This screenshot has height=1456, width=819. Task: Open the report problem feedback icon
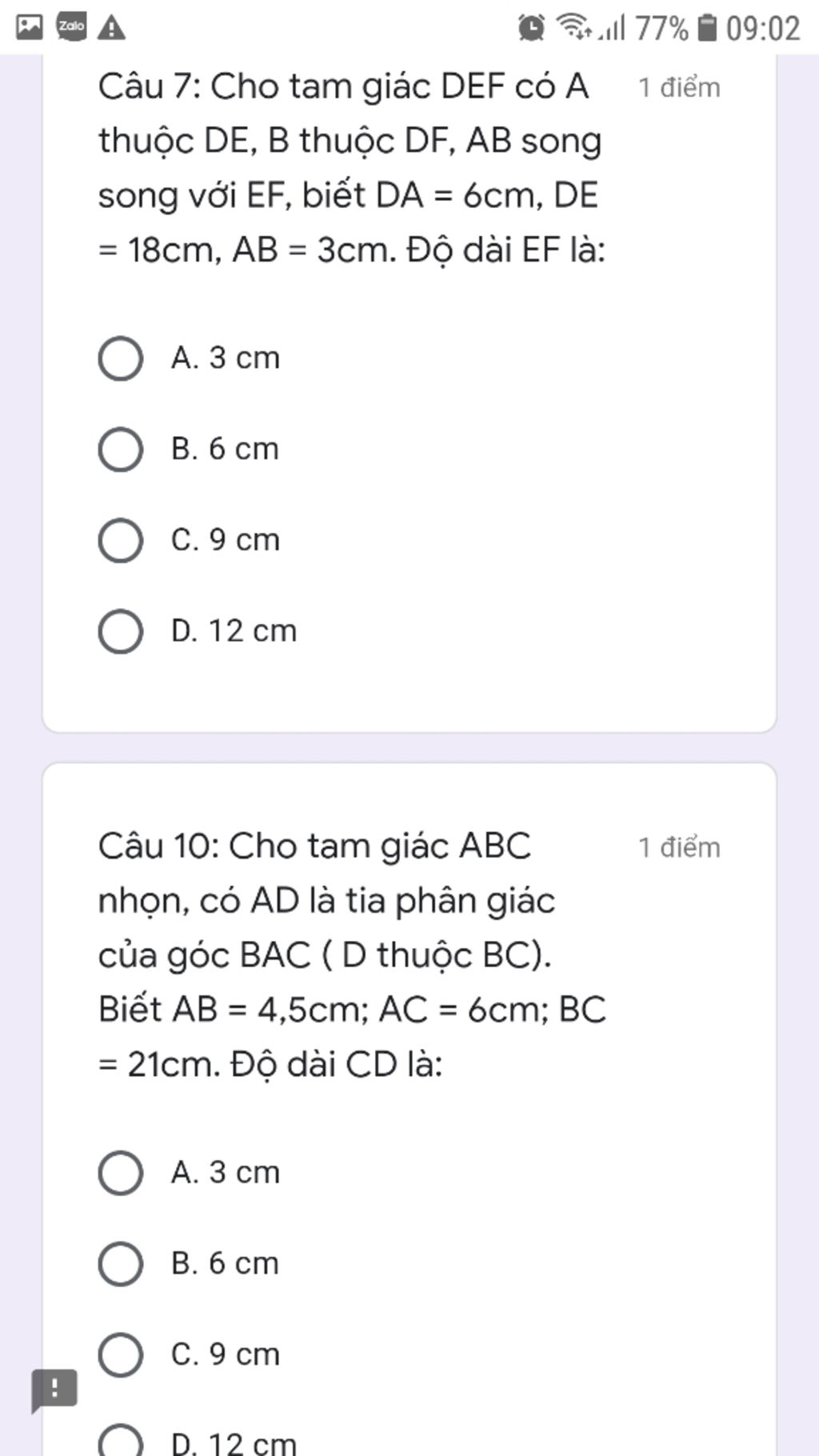54,1390
